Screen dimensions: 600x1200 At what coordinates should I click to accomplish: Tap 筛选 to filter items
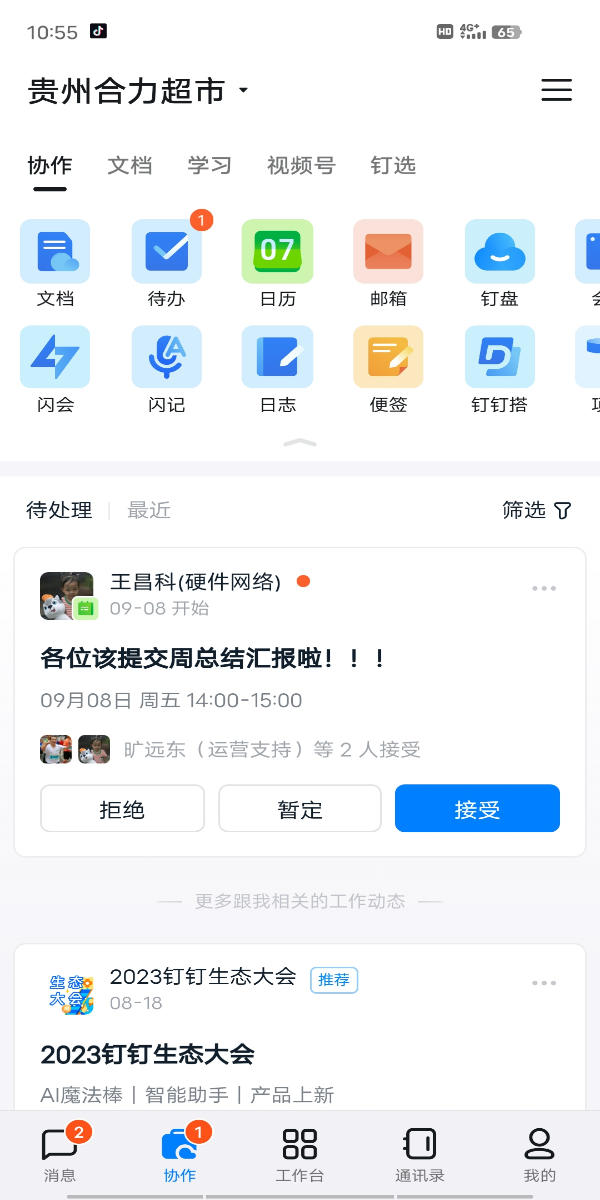537,511
